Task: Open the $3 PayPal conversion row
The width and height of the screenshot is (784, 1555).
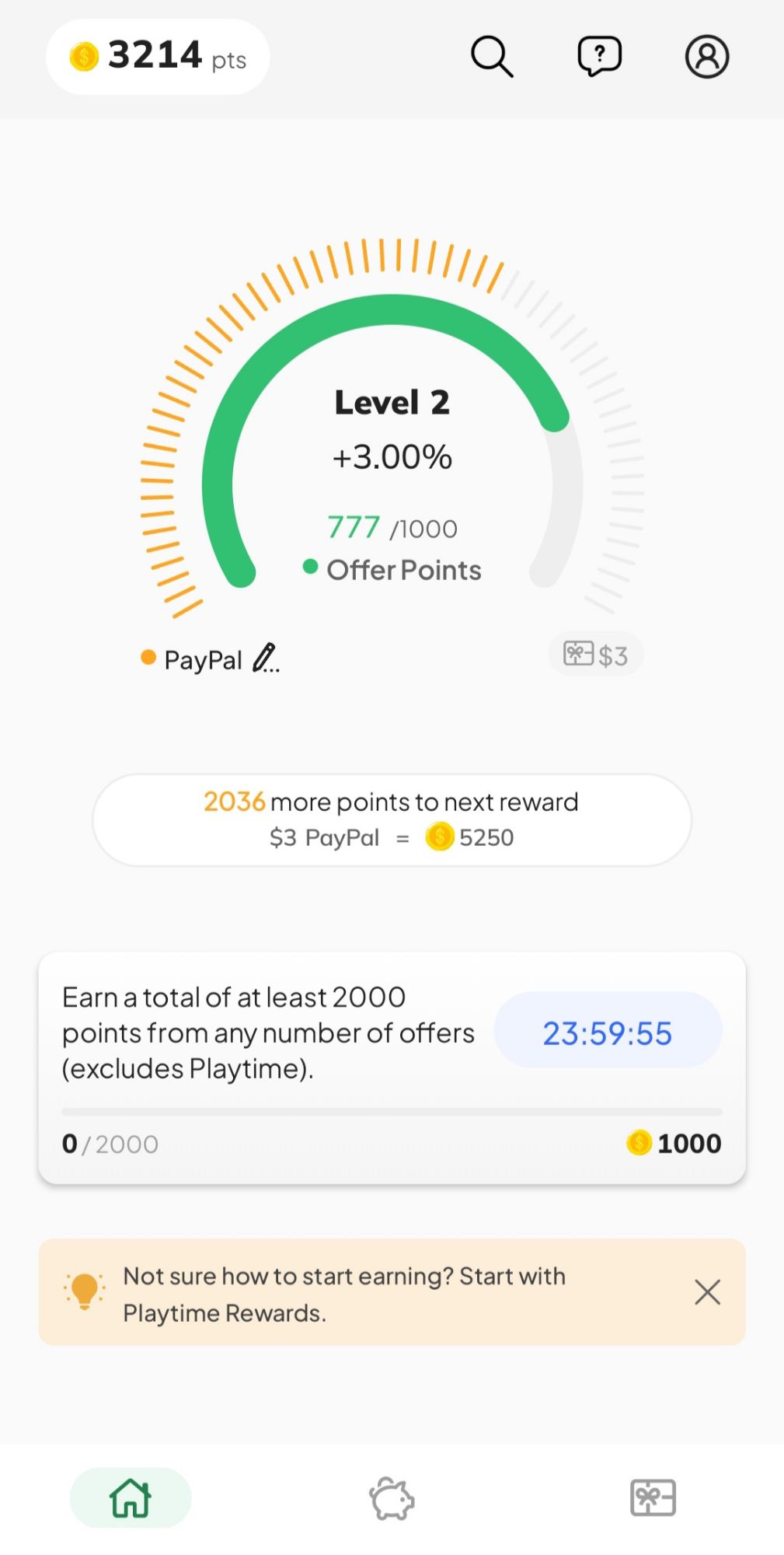Action: coord(392,837)
